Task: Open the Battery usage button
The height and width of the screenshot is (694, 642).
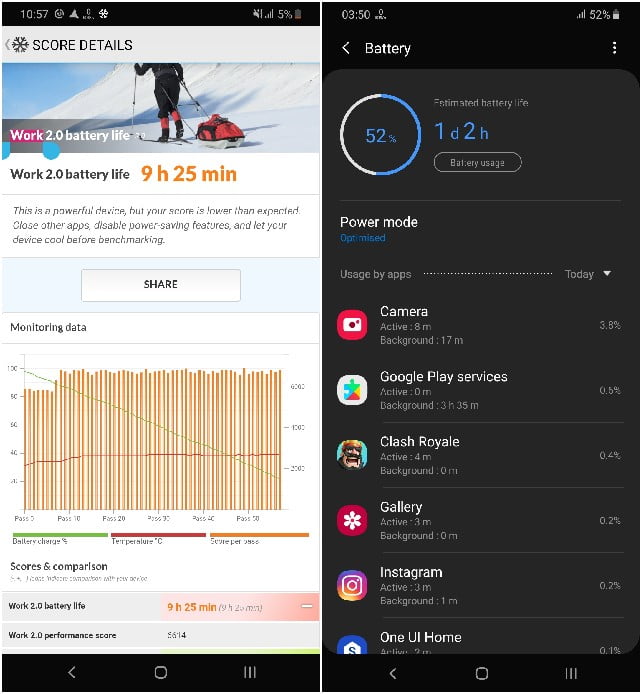Action: (477, 162)
